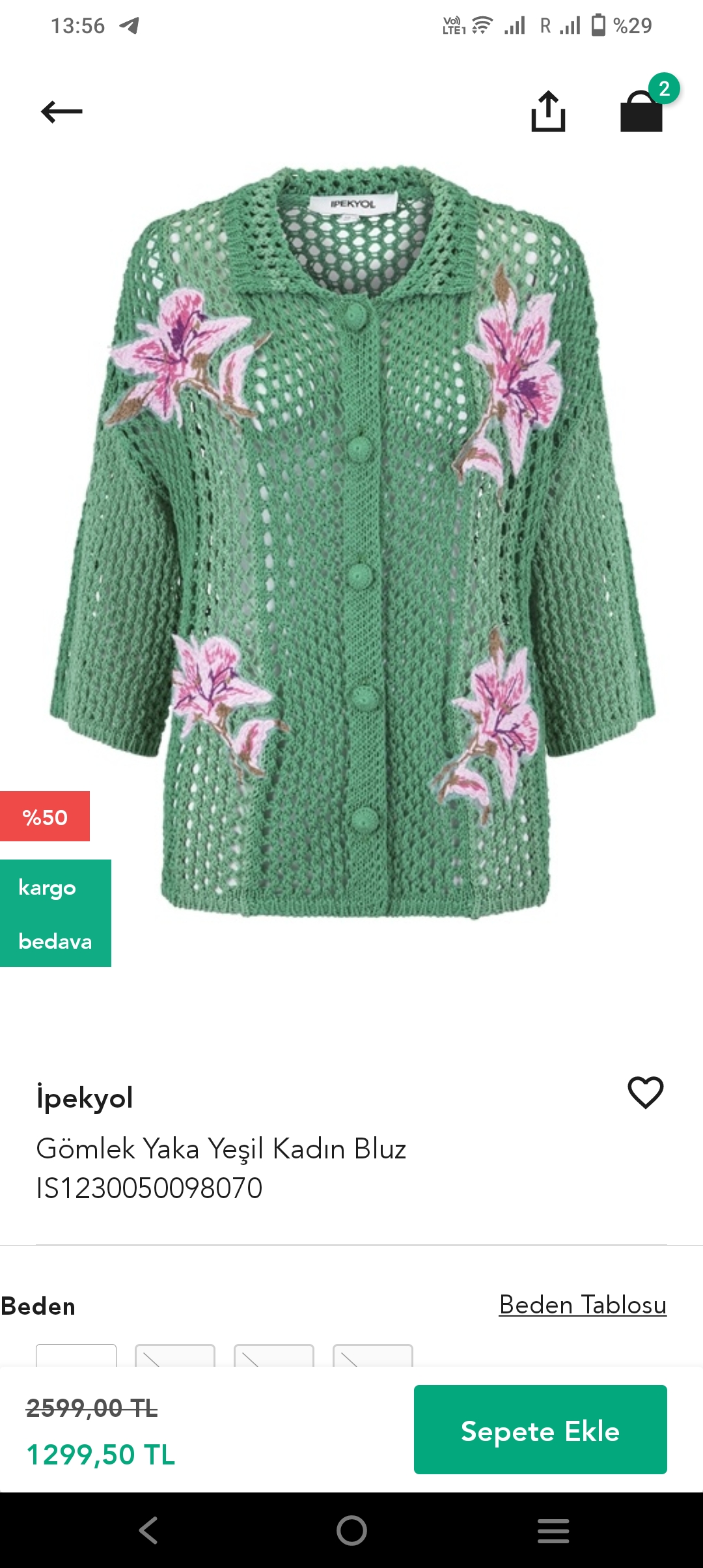Open recent apps from navigation bar
Viewport: 703px width, 1568px height.
click(553, 1531)
